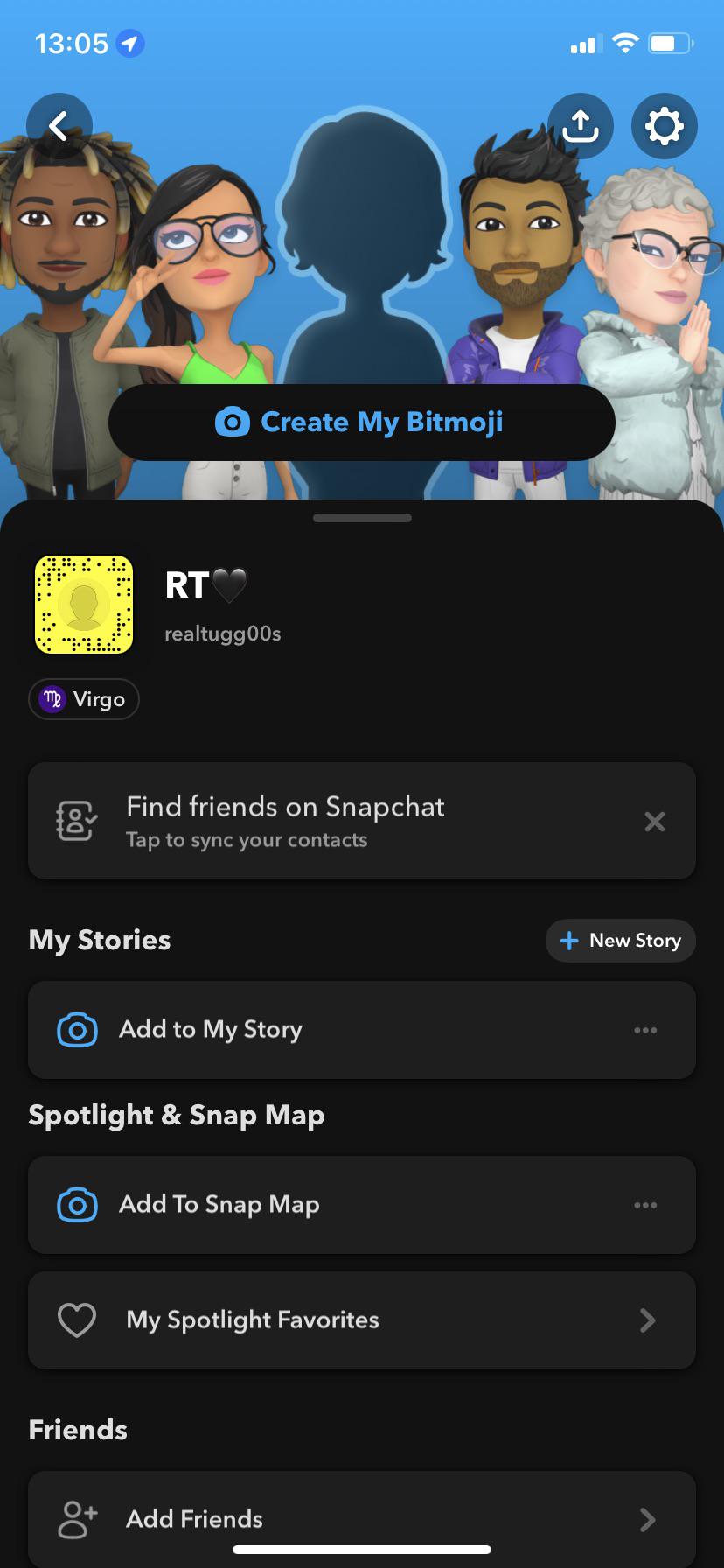Viewport: 724px width, 1568px height.
Task: Tap the Virgo zodiac icon
Action: click(x=52, y=699)
